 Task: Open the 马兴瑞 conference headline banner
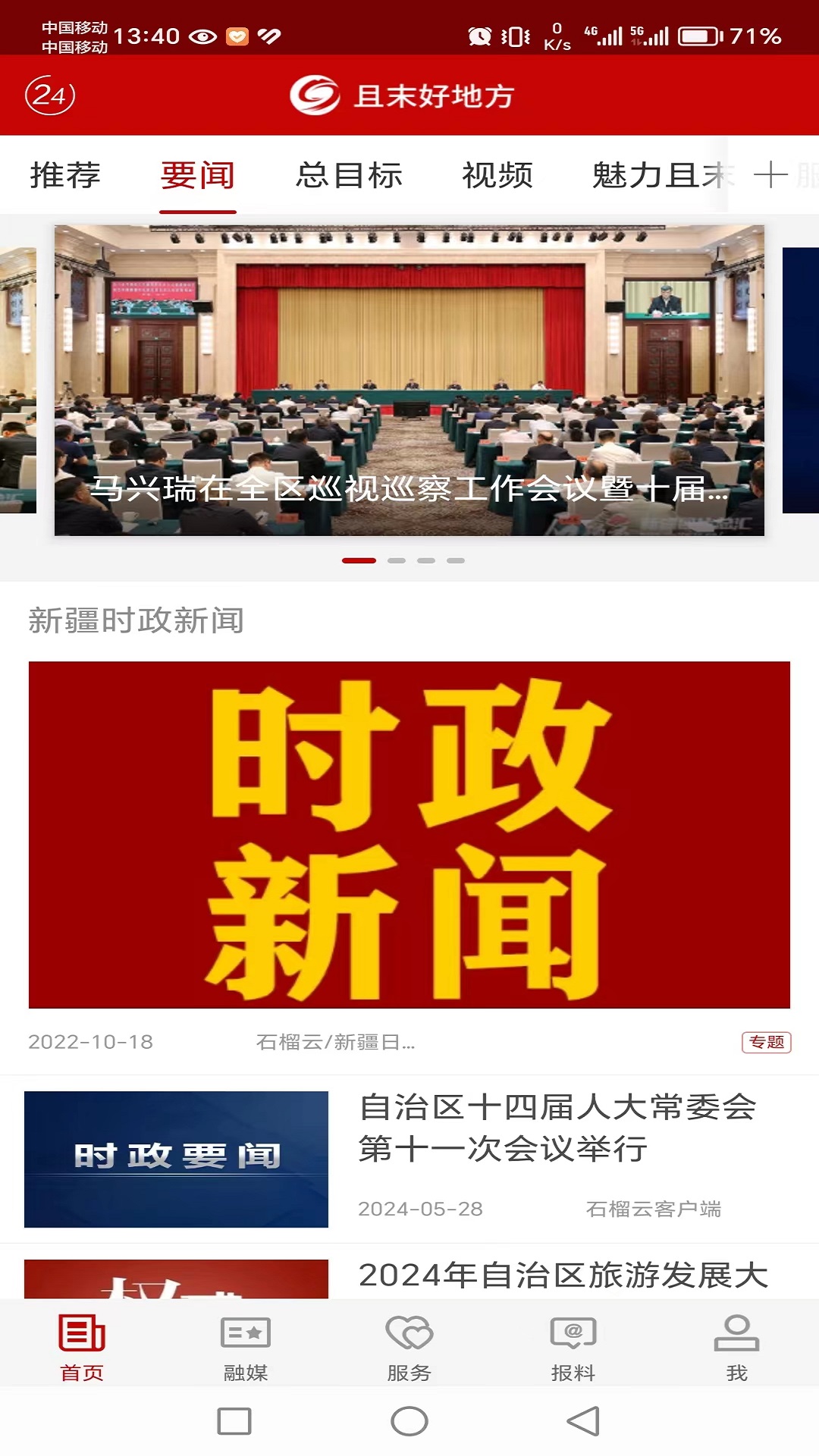[409, 379]
